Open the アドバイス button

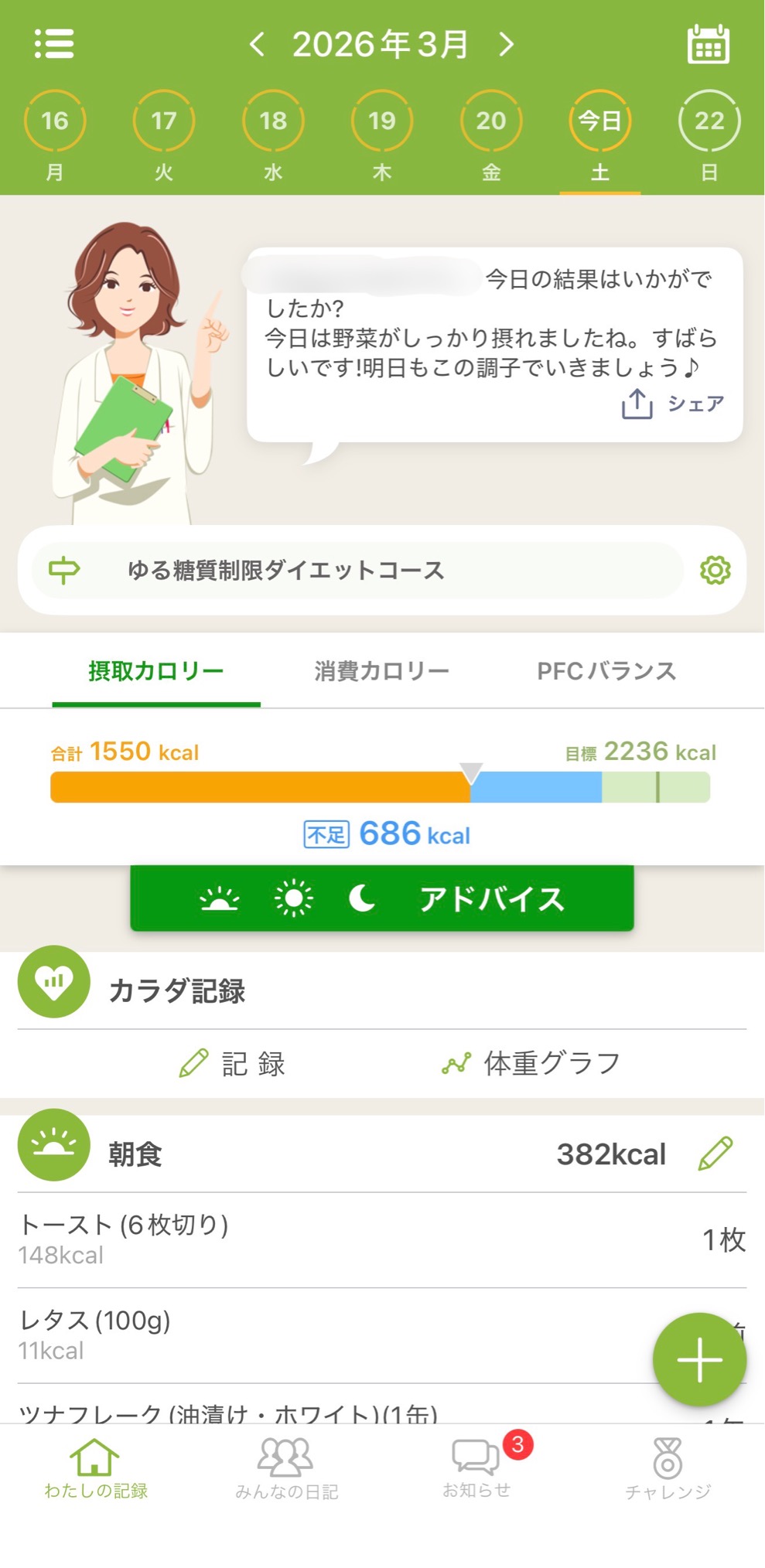[x=382, y=898]
